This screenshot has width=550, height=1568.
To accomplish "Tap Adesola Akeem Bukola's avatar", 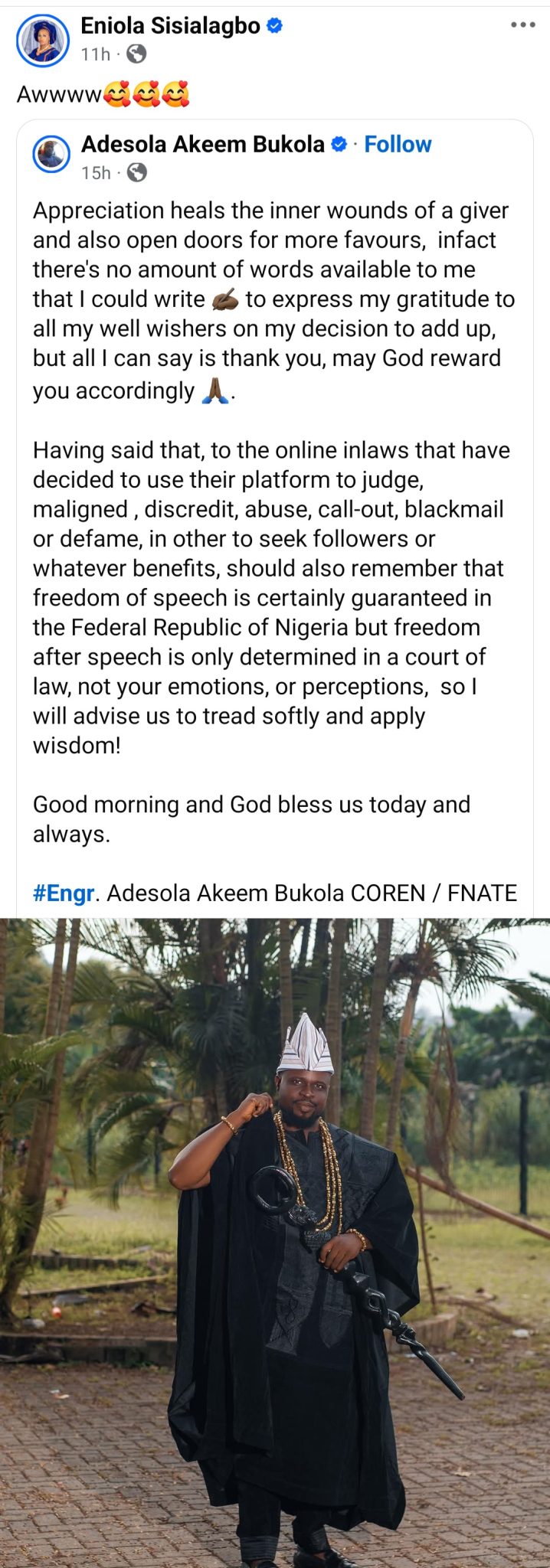I will click(51, 155).
